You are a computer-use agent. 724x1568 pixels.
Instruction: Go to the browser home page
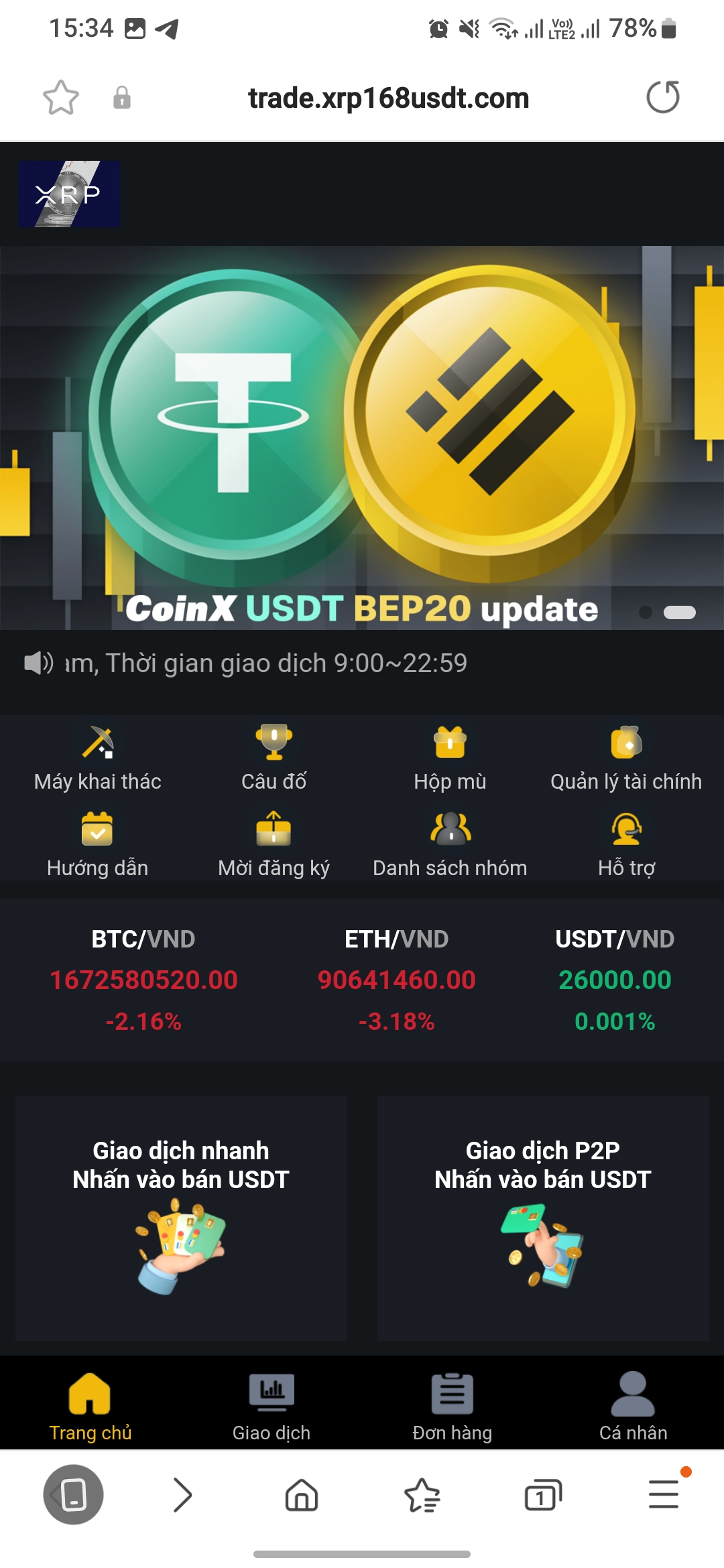302,1495
